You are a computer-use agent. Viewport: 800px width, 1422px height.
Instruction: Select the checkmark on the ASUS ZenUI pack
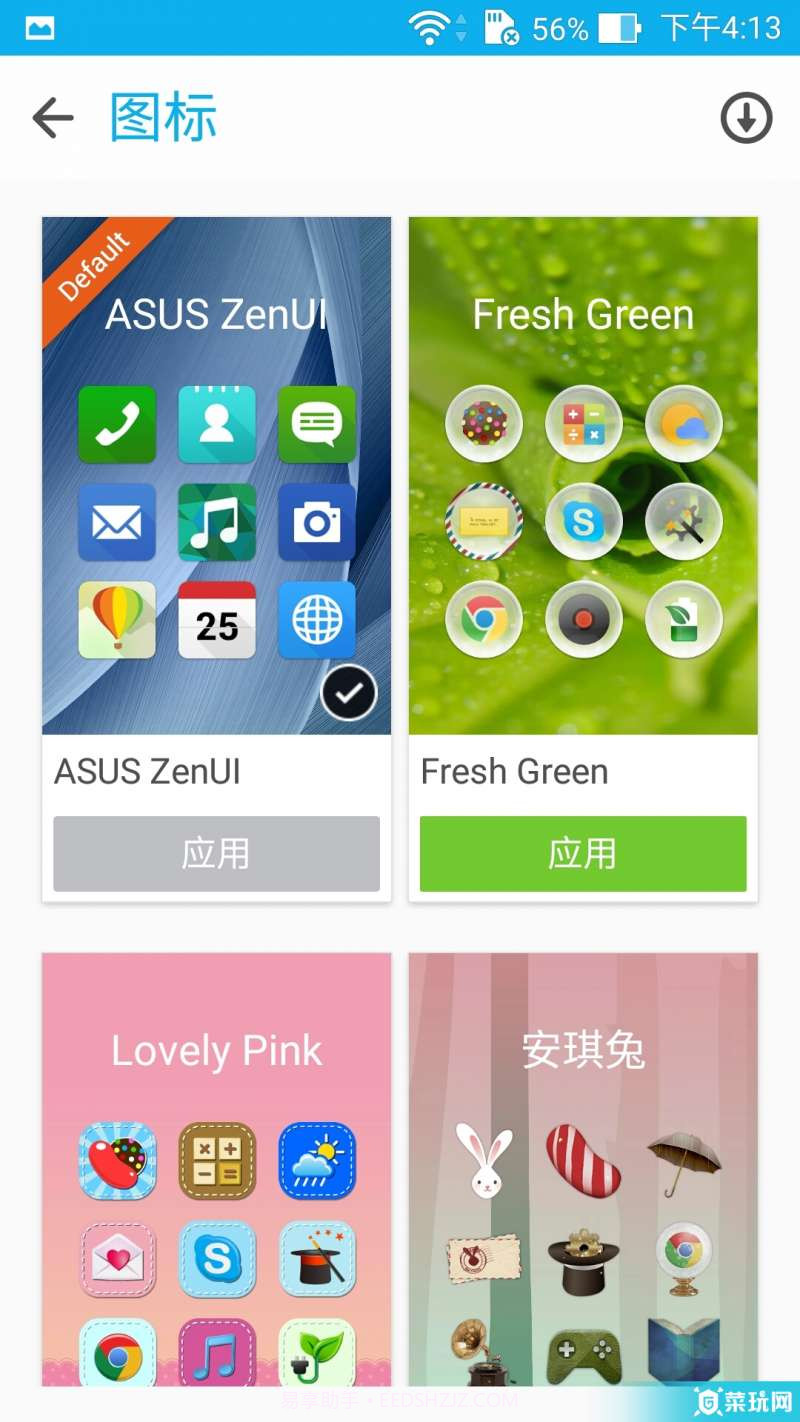pos(349,693)
